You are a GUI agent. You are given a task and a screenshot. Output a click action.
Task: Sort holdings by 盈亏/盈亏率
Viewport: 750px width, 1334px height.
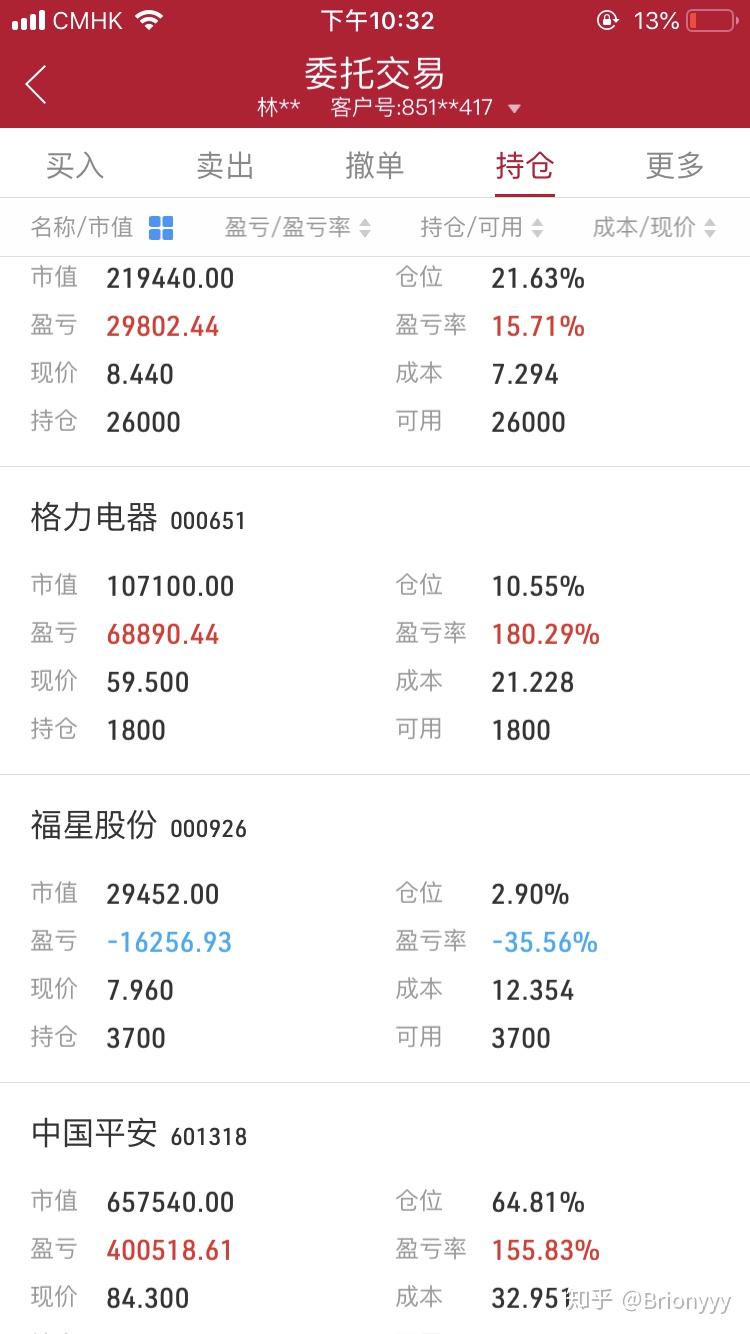(298, 228)
